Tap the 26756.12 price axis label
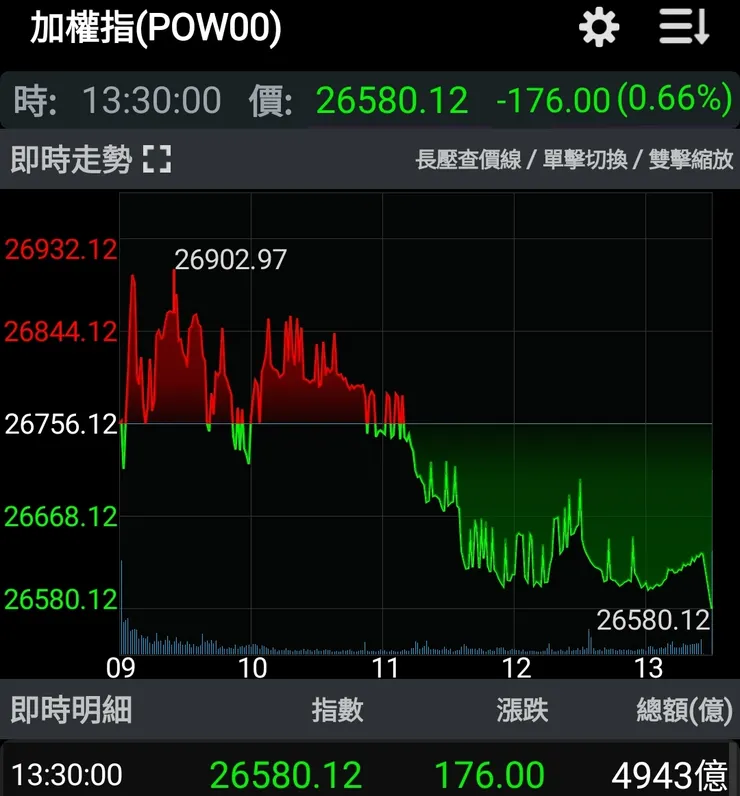 coord(57,425)
